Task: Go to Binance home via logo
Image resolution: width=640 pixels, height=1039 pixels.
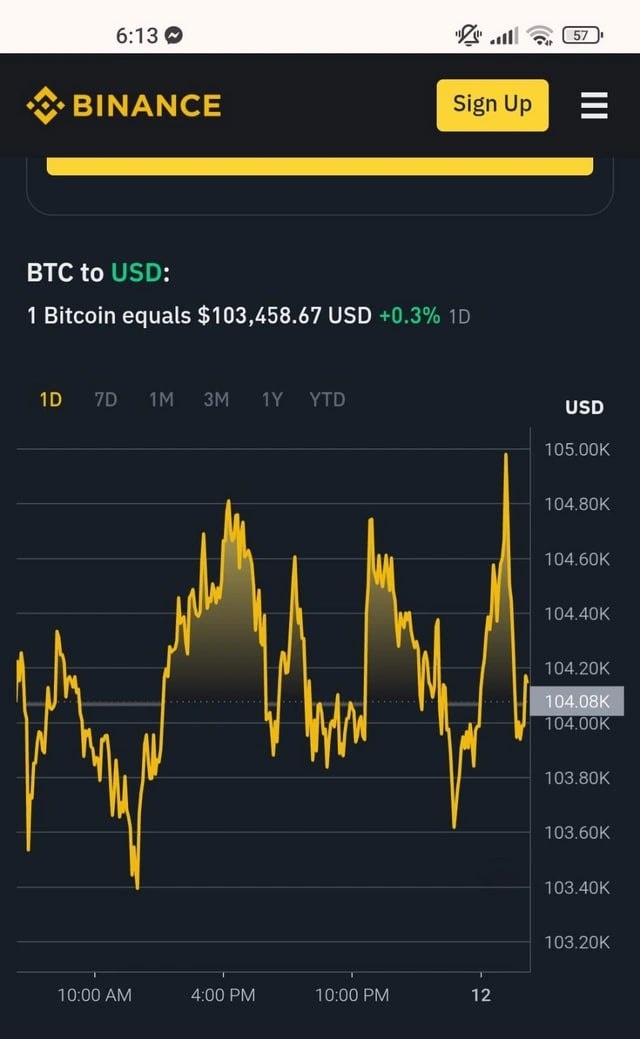Action: (124, 105)
